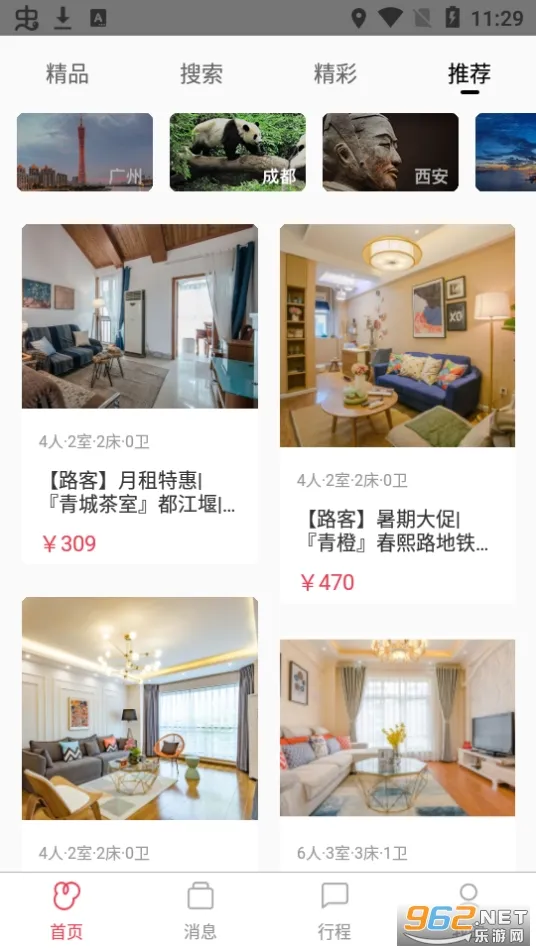The image size is (536, 952).
Task: Go to the 首页 home tab
Action: pyautogui.click(x=66, y=911)
